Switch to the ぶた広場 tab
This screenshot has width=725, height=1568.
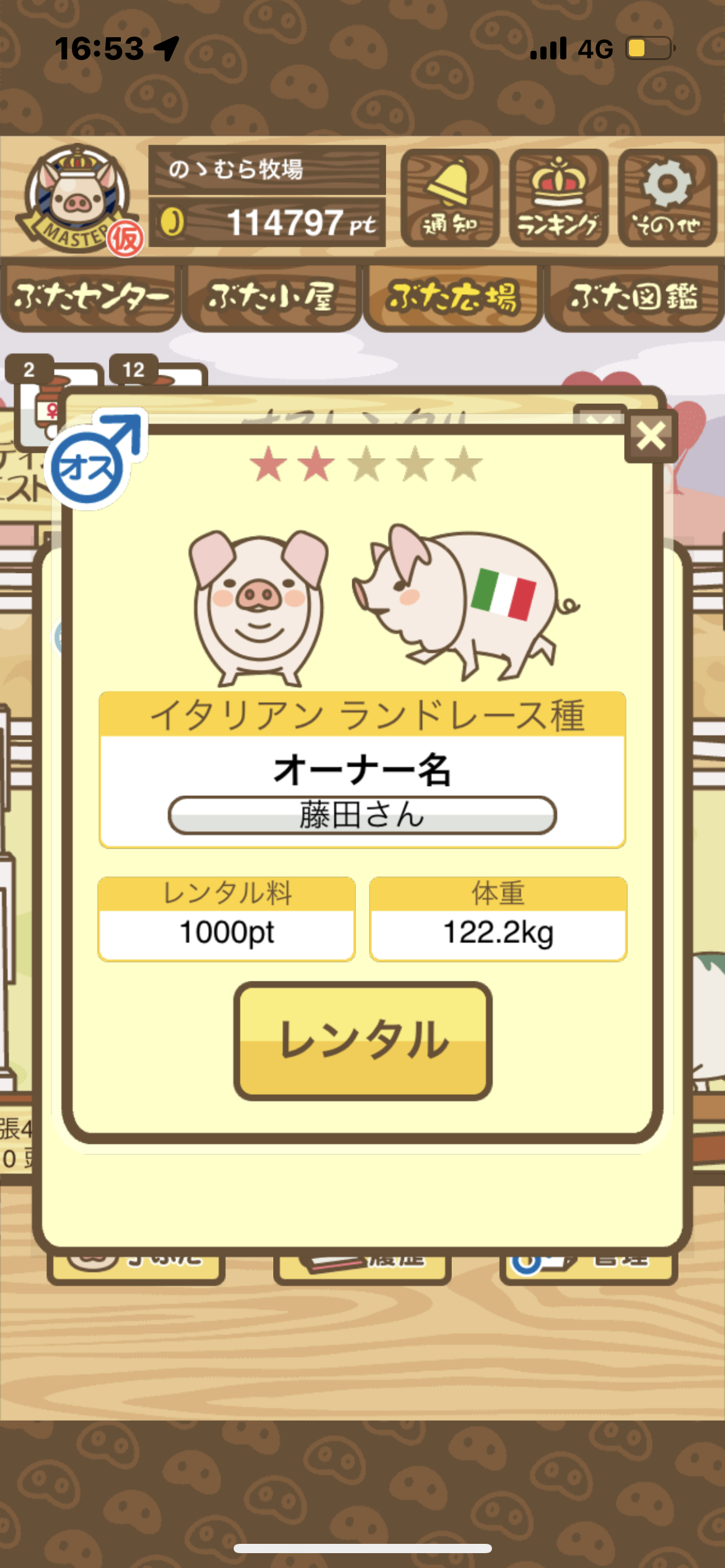[x=453, y=298]
